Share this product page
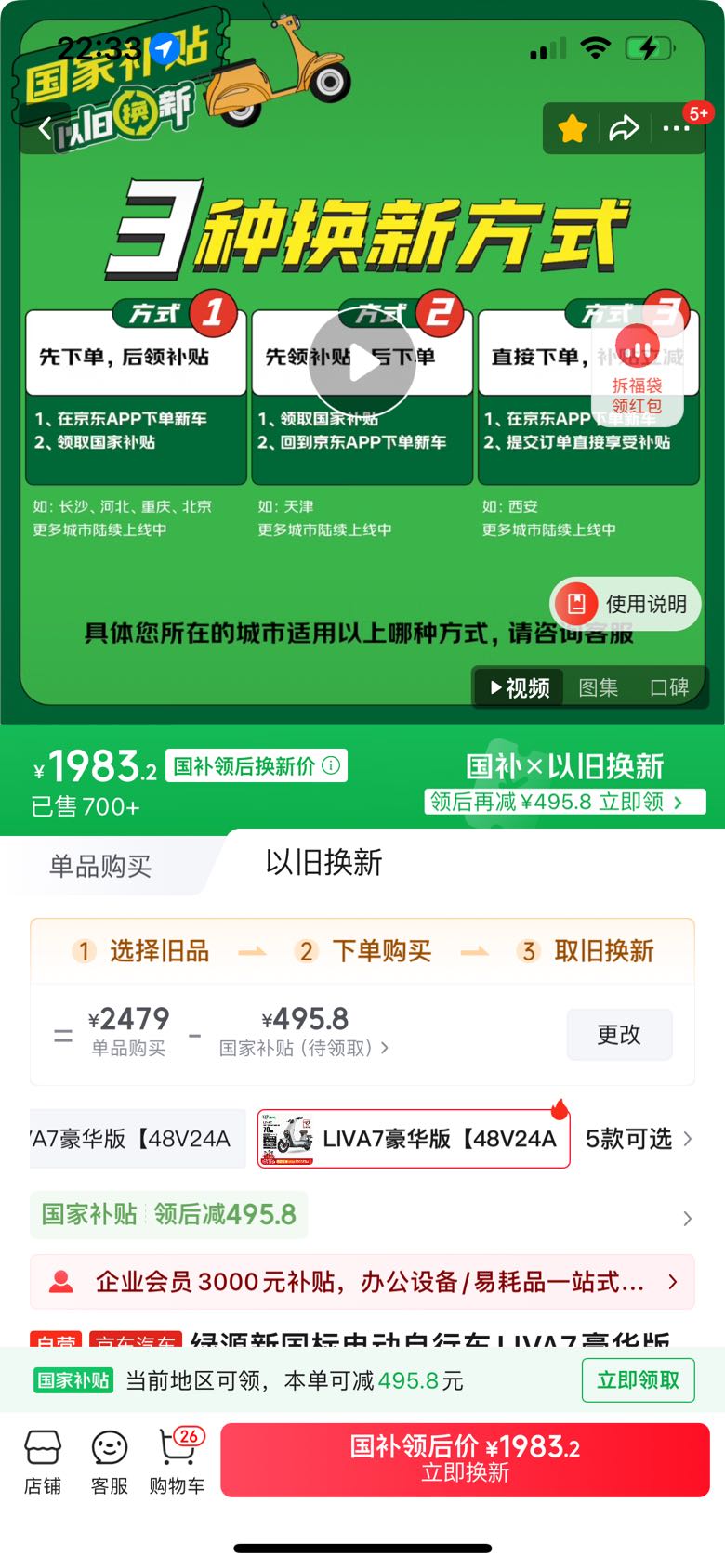The width and height of the screenshot is (725, 1568). [x=624, y=128]
